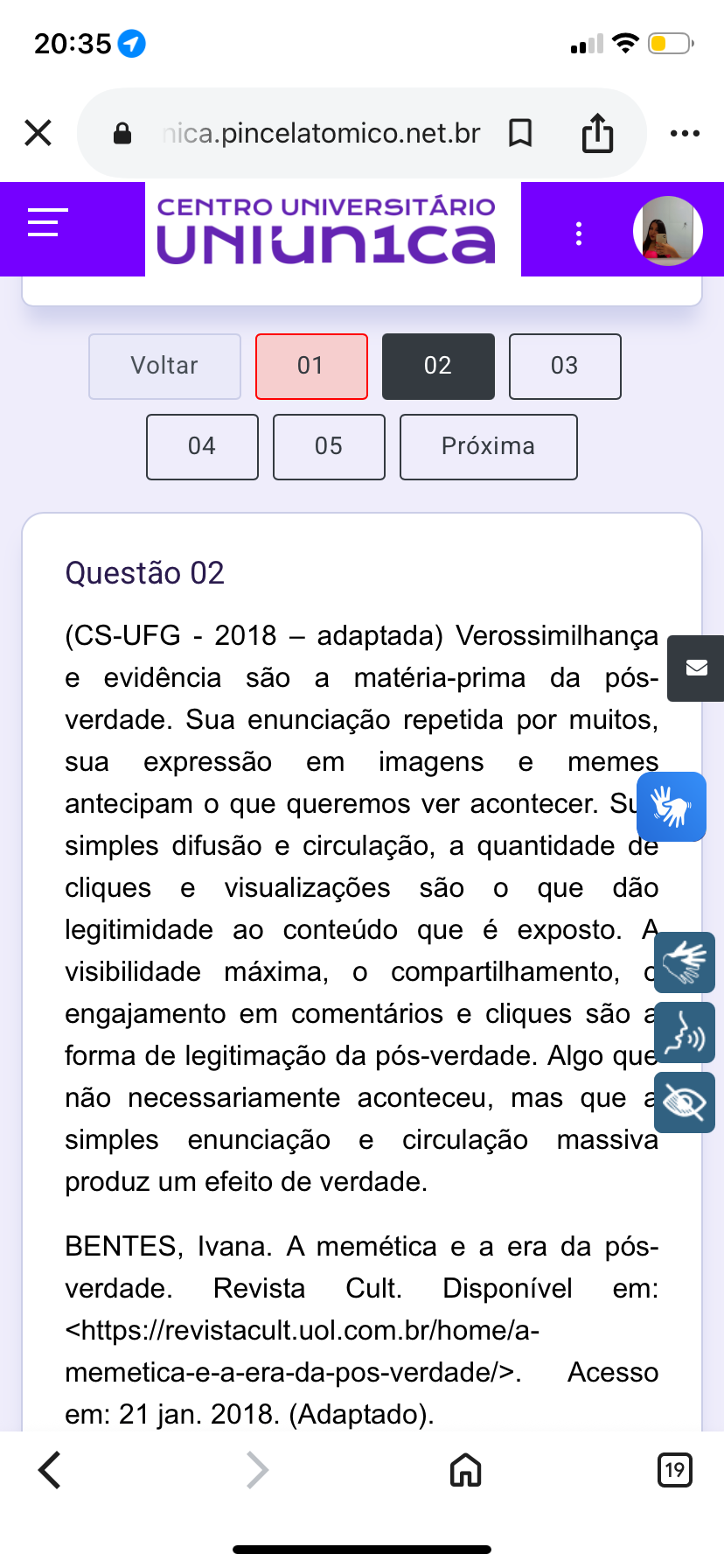724x1568 pixels.
Task: Close the in-app browser tab
Action: tap(38, 133)
